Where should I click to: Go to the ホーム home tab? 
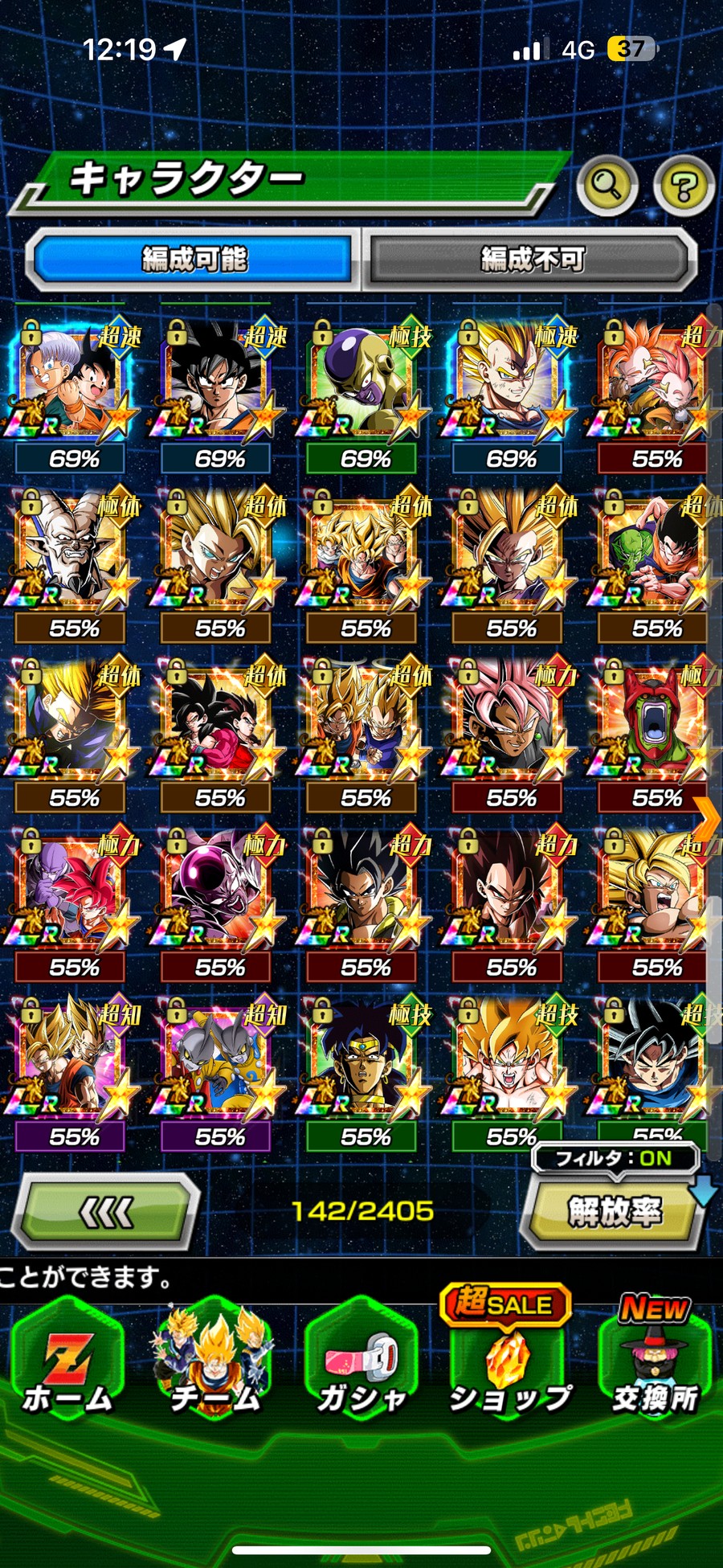click(67, 1362)
